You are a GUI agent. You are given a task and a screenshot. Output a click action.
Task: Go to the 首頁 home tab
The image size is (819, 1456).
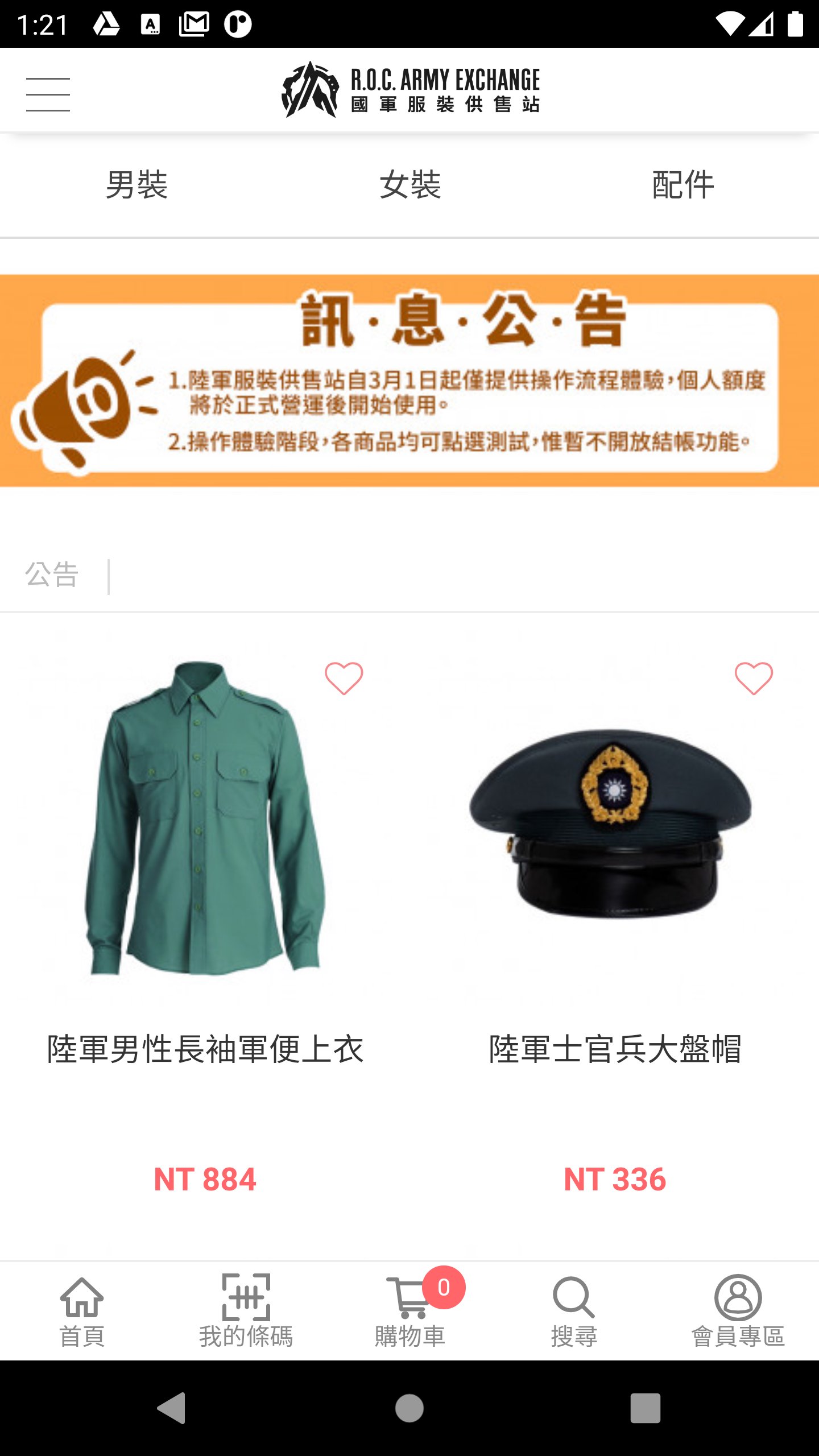[82, 1310]
